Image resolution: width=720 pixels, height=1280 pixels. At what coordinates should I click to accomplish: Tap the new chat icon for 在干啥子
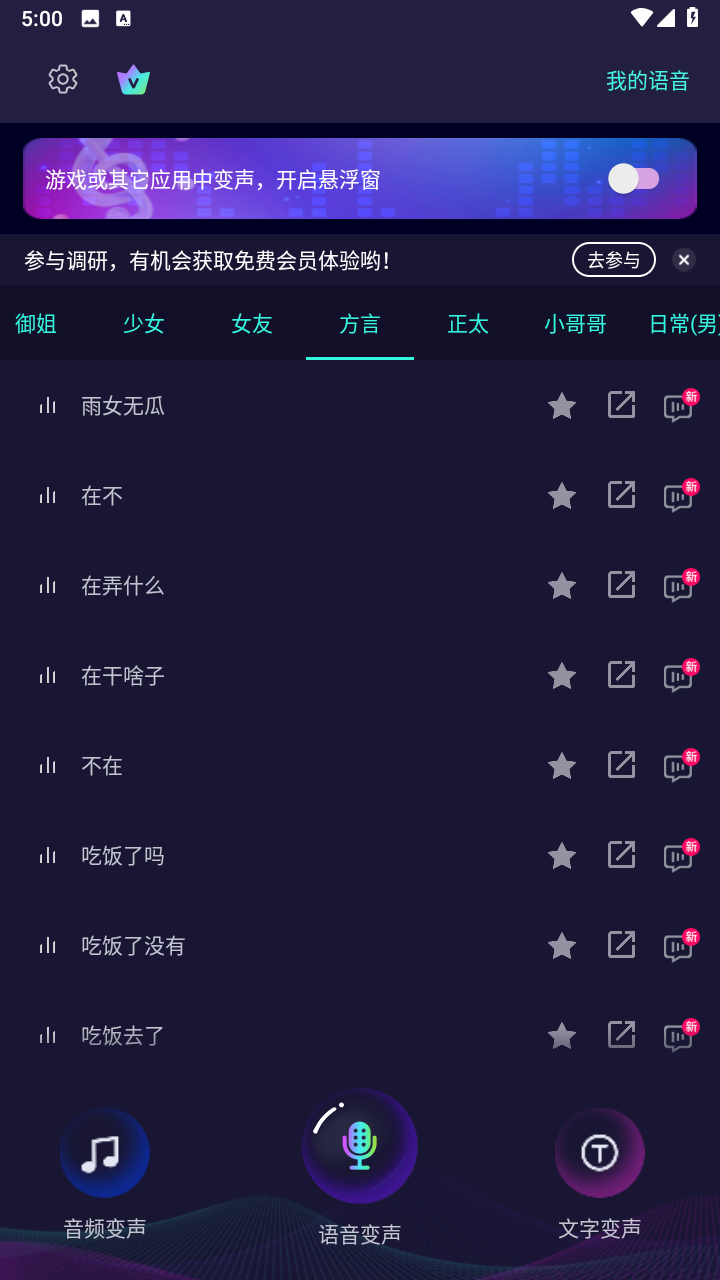680,676
